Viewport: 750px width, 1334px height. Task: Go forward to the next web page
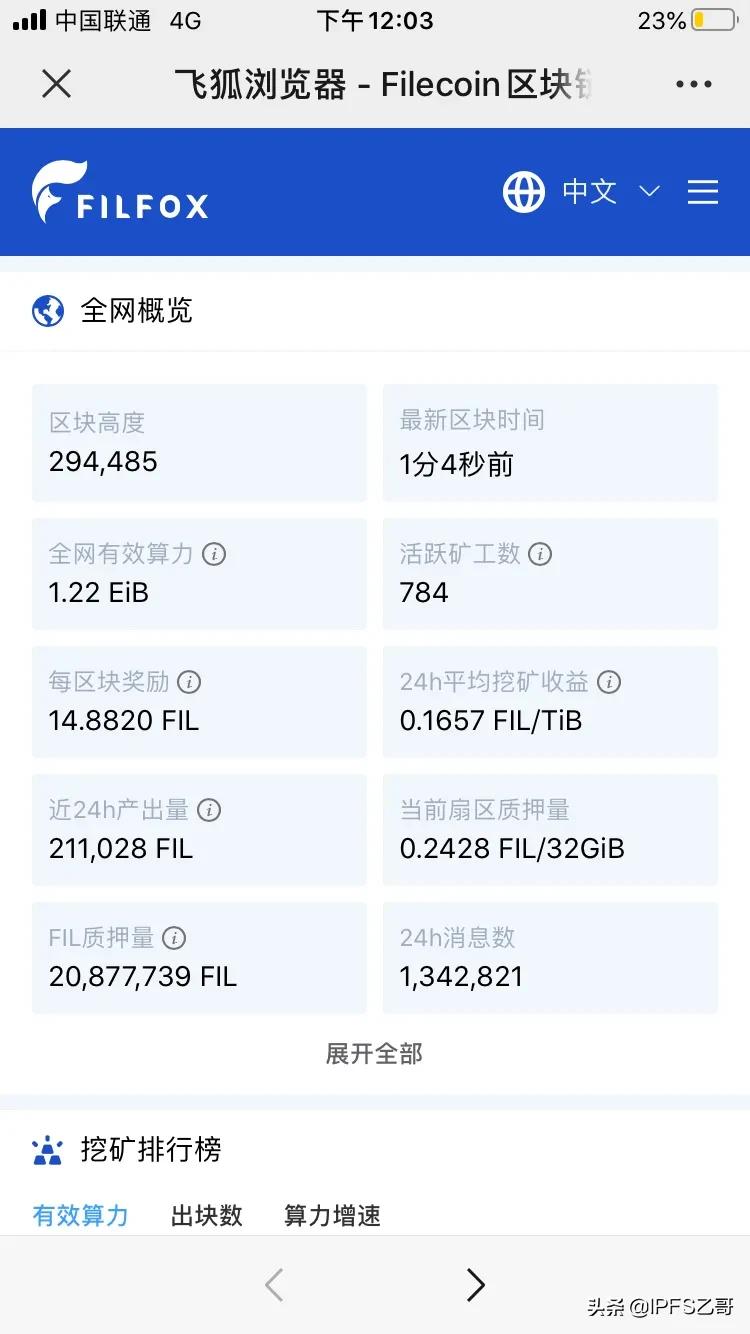point(476,1285)
